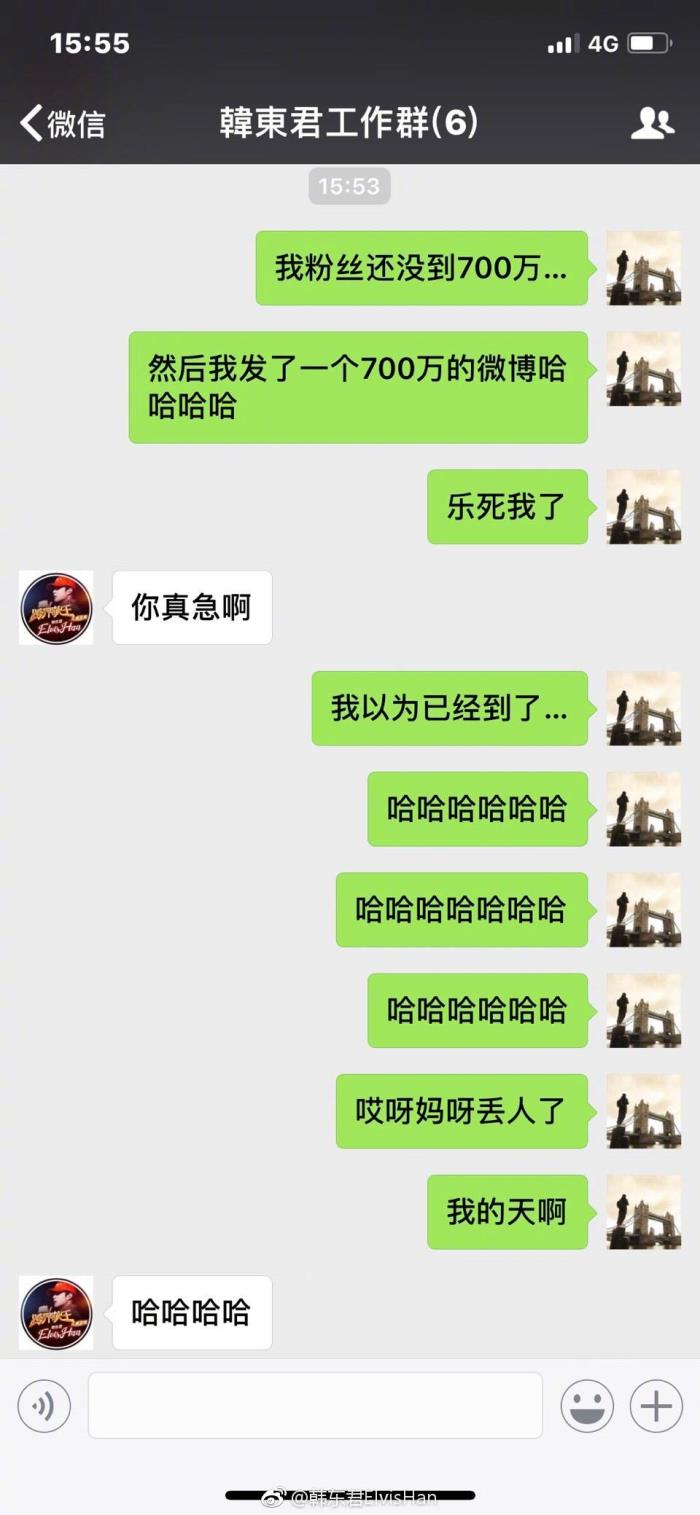Switch to voice message input
Viewport: 700px width, 1515px height.
[x=44, y=1406]
